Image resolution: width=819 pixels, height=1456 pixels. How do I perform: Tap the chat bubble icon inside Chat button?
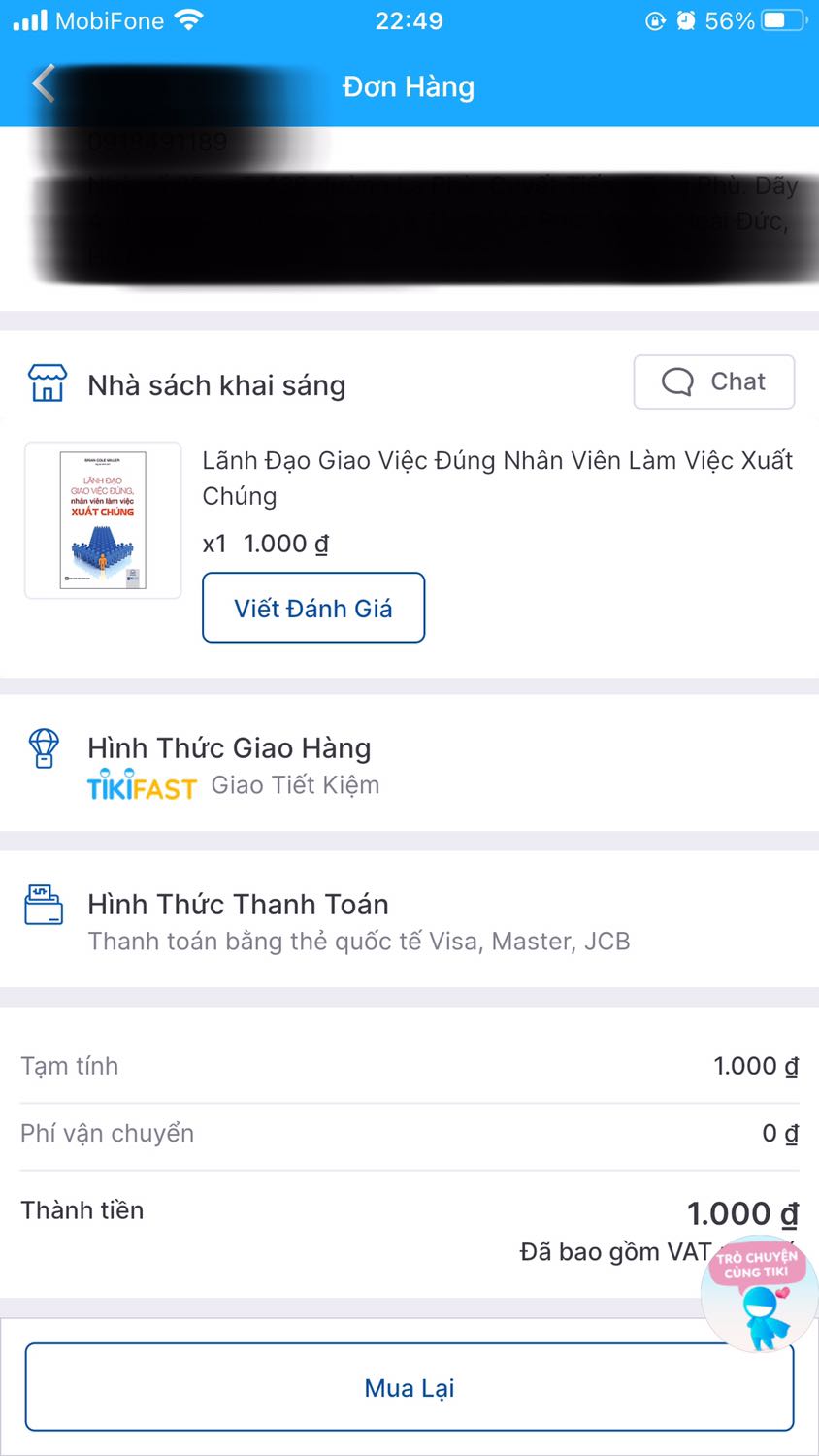[678, 381]
